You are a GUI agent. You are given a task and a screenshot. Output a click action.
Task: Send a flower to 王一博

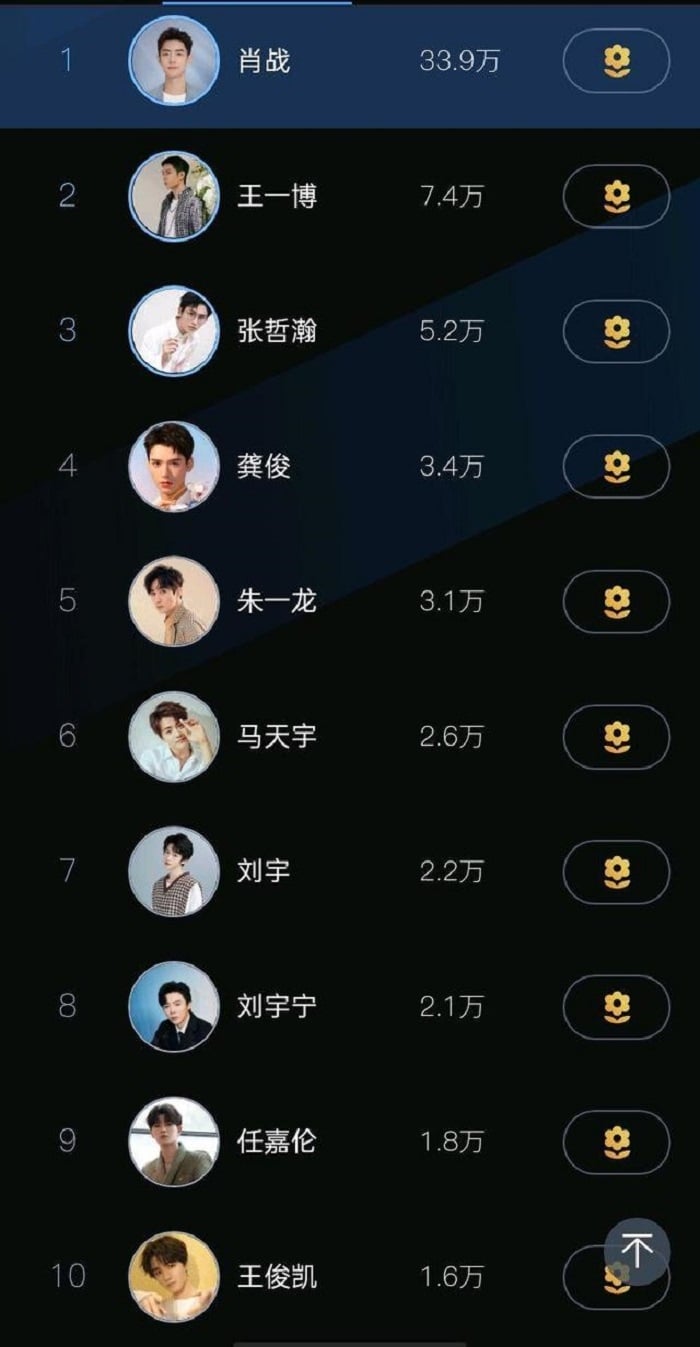click(x=616, y=196)
